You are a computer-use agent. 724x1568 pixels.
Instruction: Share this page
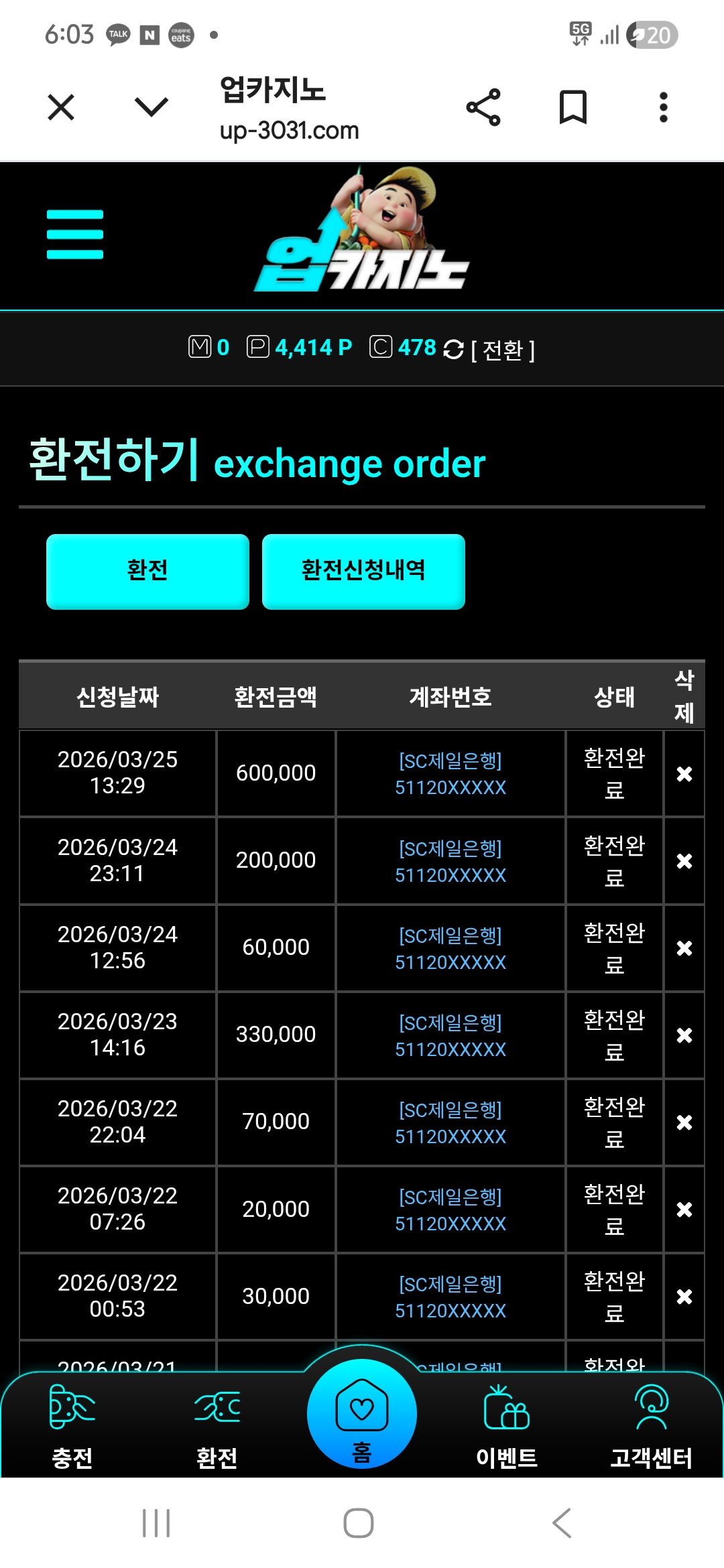click(483, 107)
